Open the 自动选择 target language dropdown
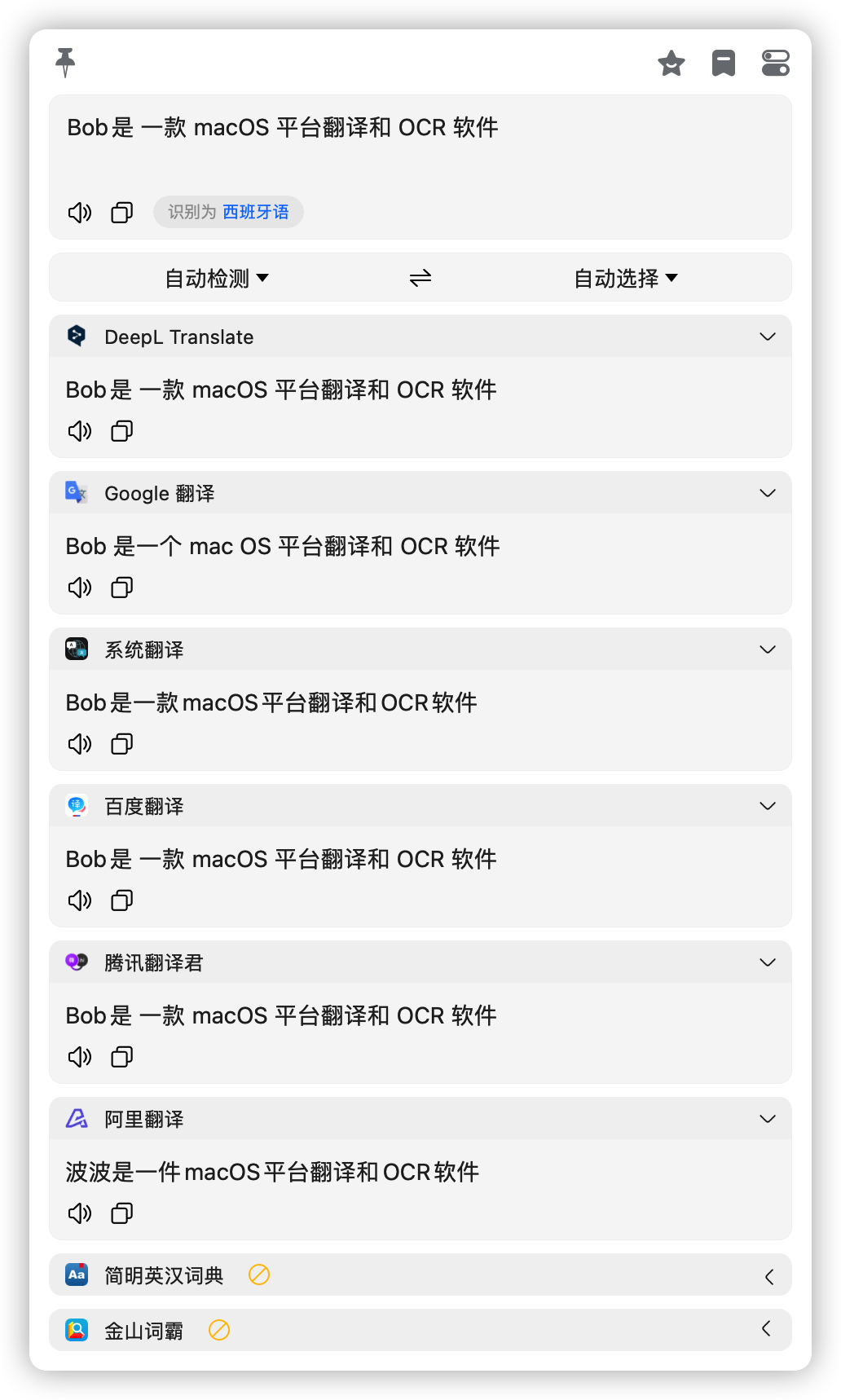Image resolution: width=841 pixels, height=1400 pixels. [625, 277]
